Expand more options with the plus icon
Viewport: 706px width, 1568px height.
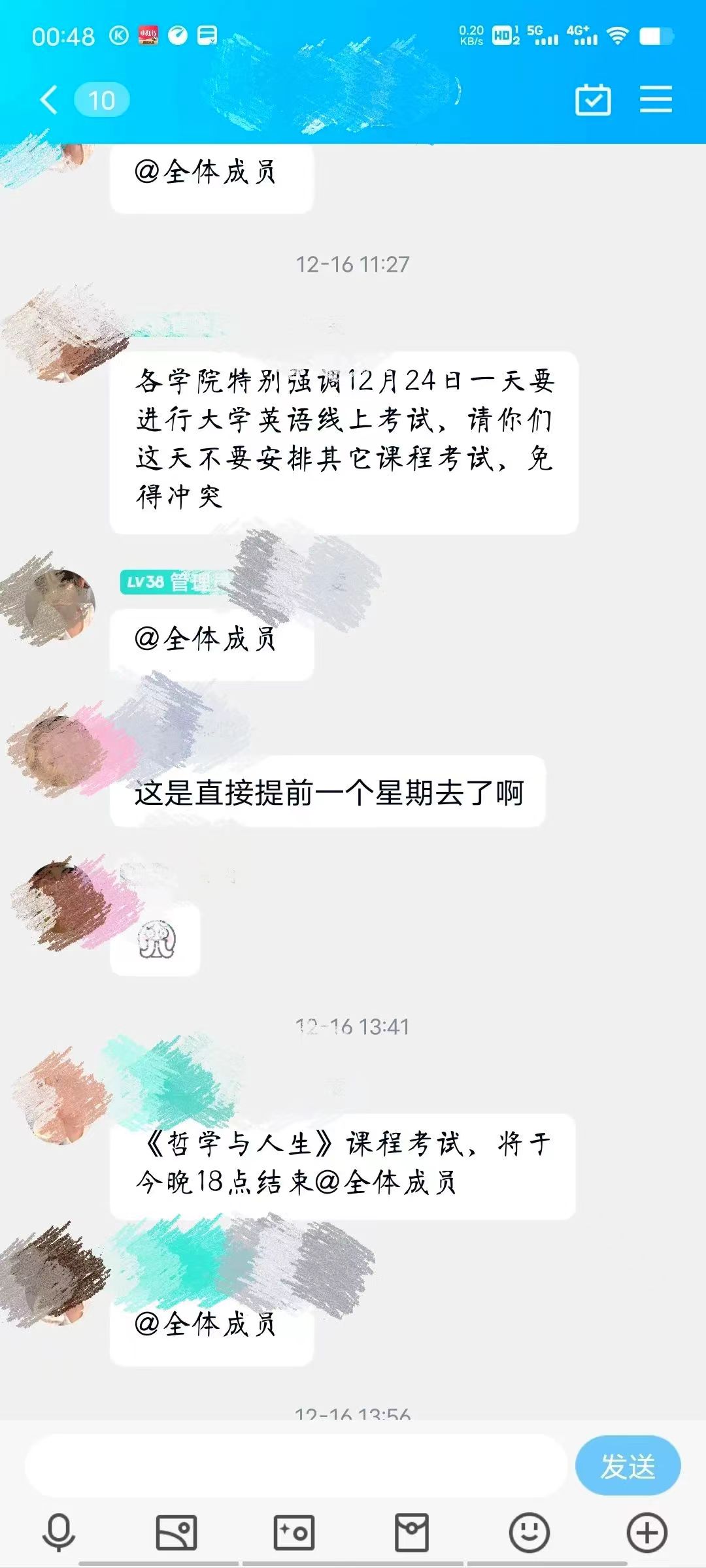tap(647, 1533)
